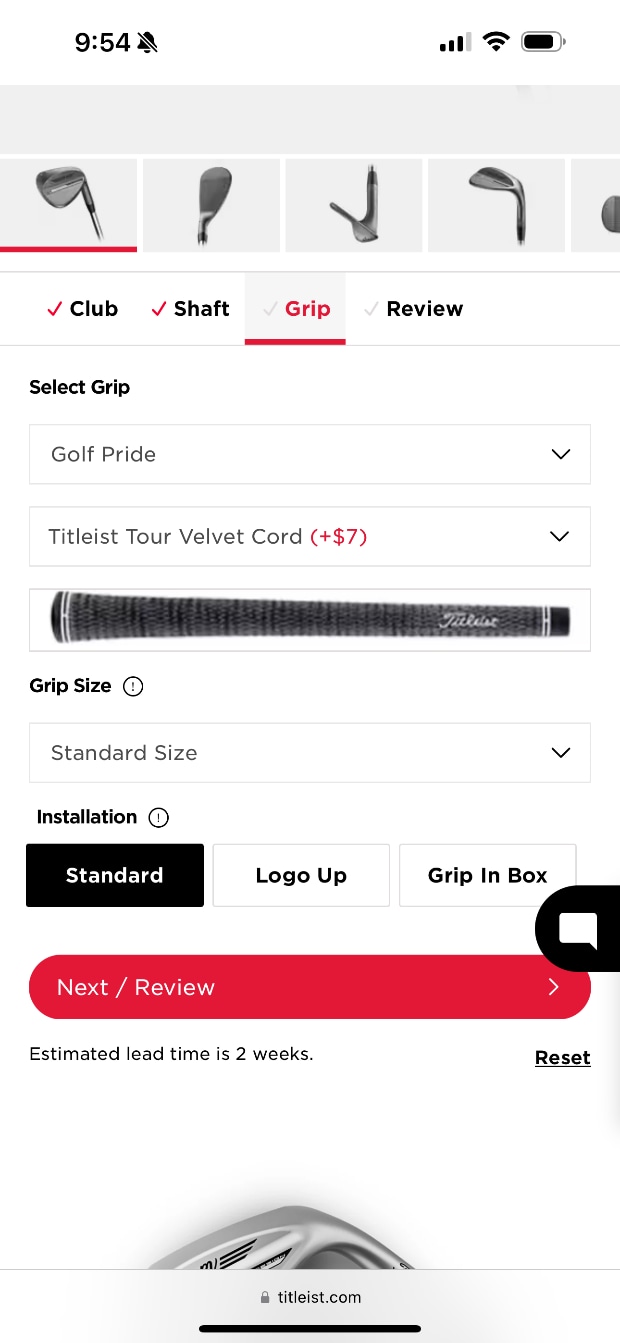Change the Standard Size grip dropdown

point(310,753)
